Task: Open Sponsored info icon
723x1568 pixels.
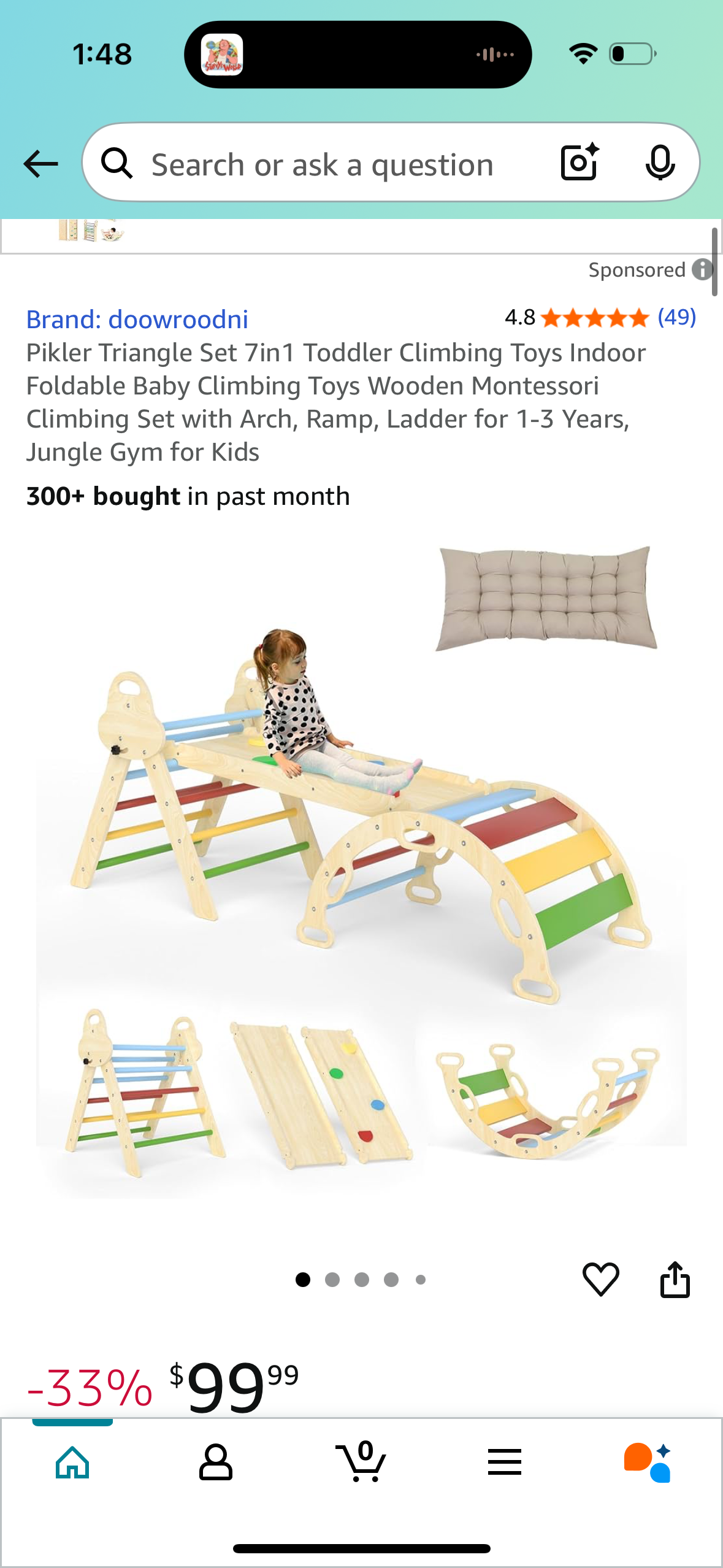Action: 702,269
